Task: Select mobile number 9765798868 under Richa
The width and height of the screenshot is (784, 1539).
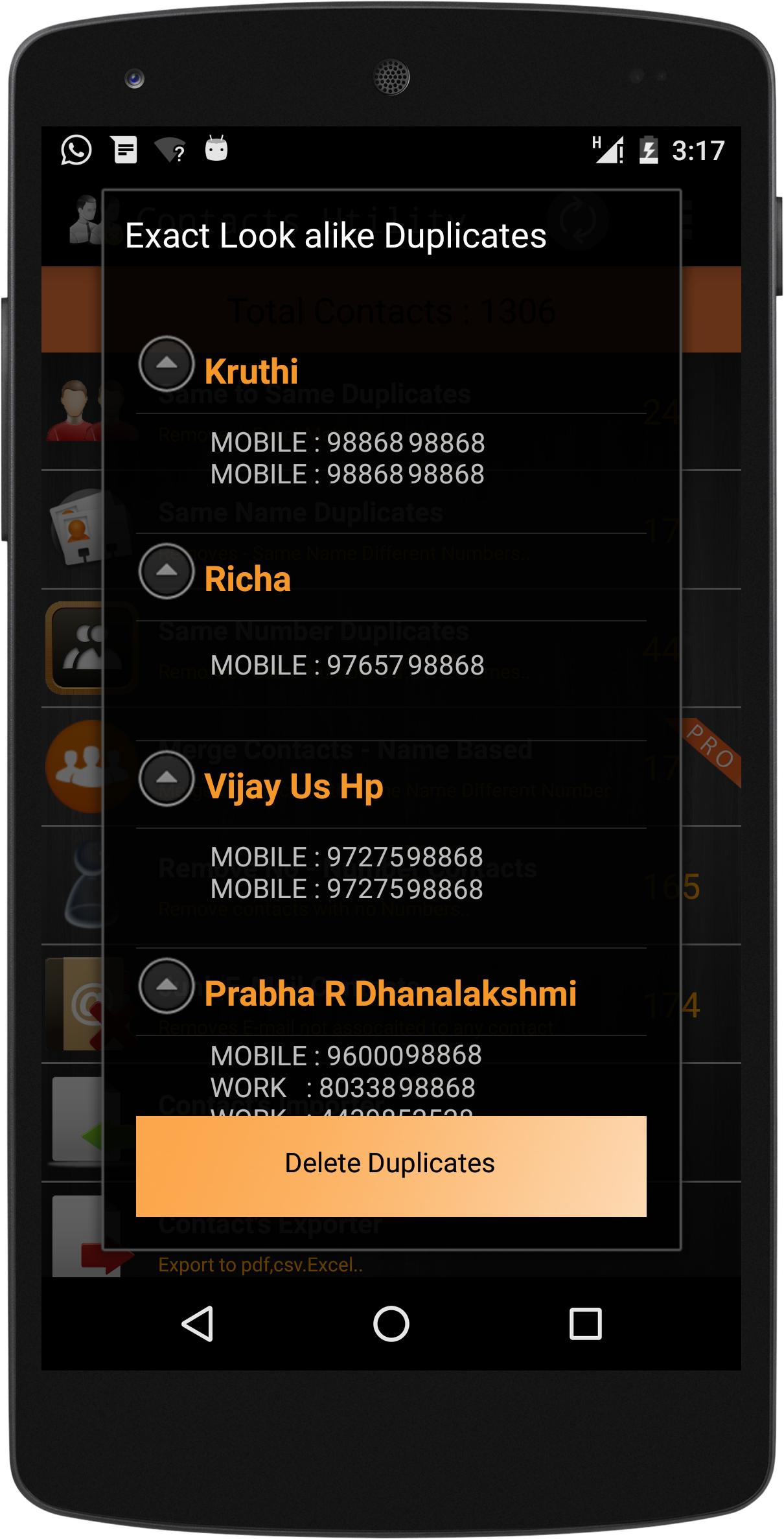Action: click(349, 664)
